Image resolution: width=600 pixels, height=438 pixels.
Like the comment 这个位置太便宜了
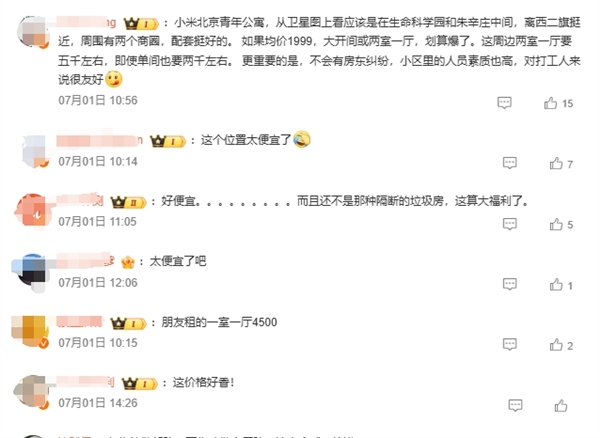550,163
